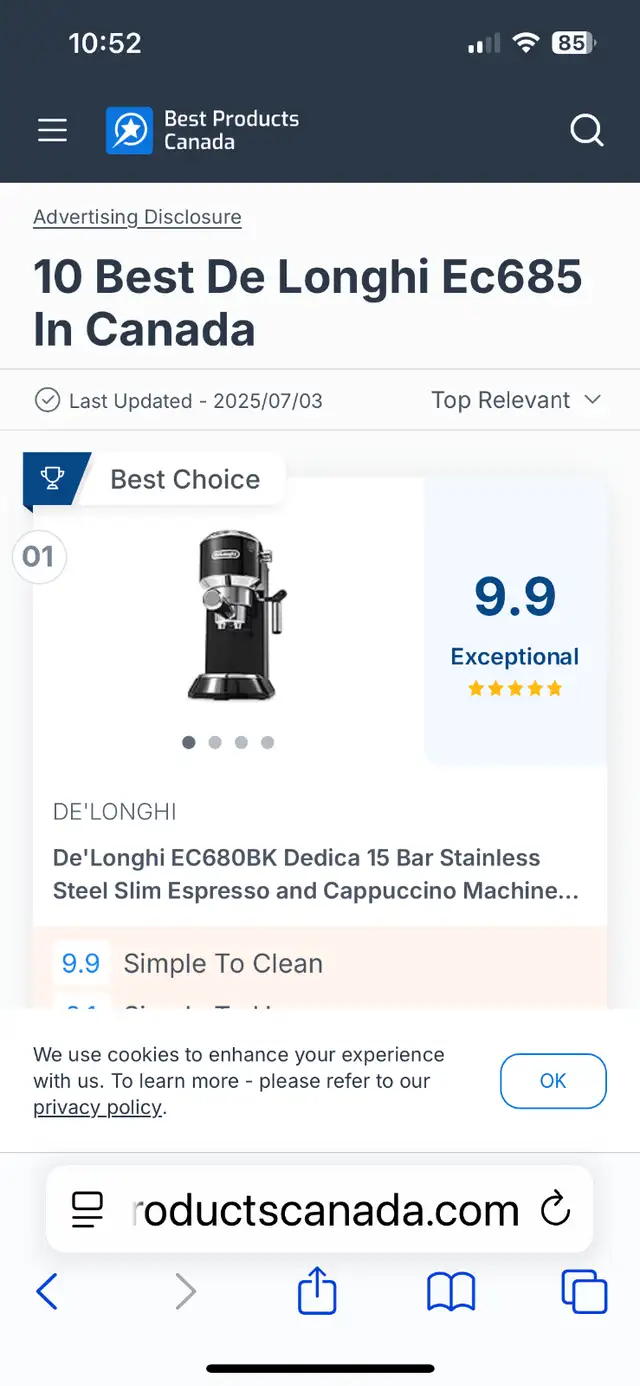Viewport: 640px width, 1386px height.
Task: Share this page
Action: [317, 1290]
